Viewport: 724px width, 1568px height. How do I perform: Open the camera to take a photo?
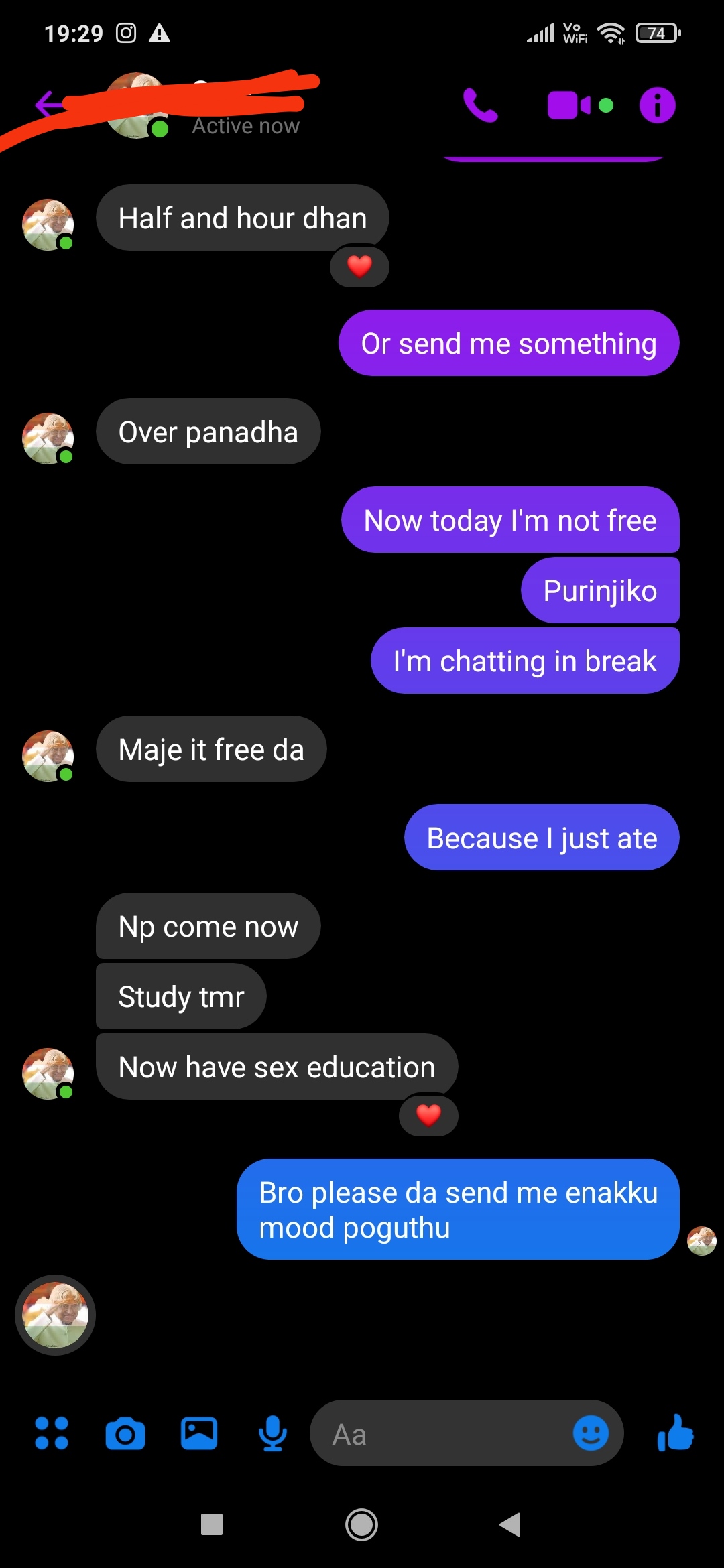pos(125,1434)
